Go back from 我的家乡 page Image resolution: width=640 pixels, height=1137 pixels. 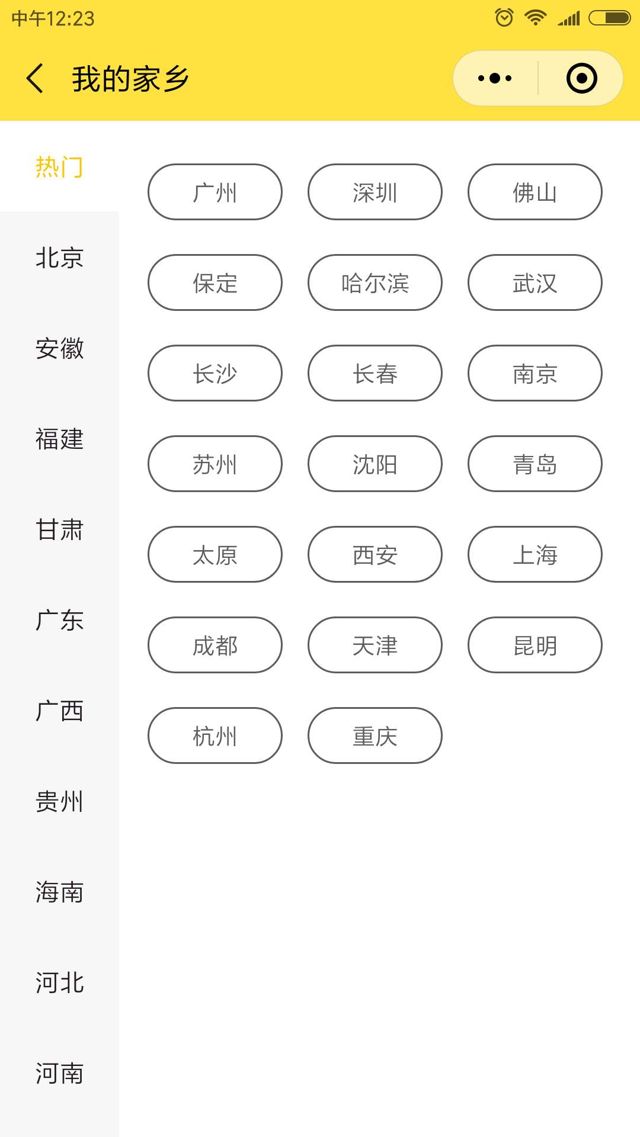pyautogui.click(x=35, y=78)
